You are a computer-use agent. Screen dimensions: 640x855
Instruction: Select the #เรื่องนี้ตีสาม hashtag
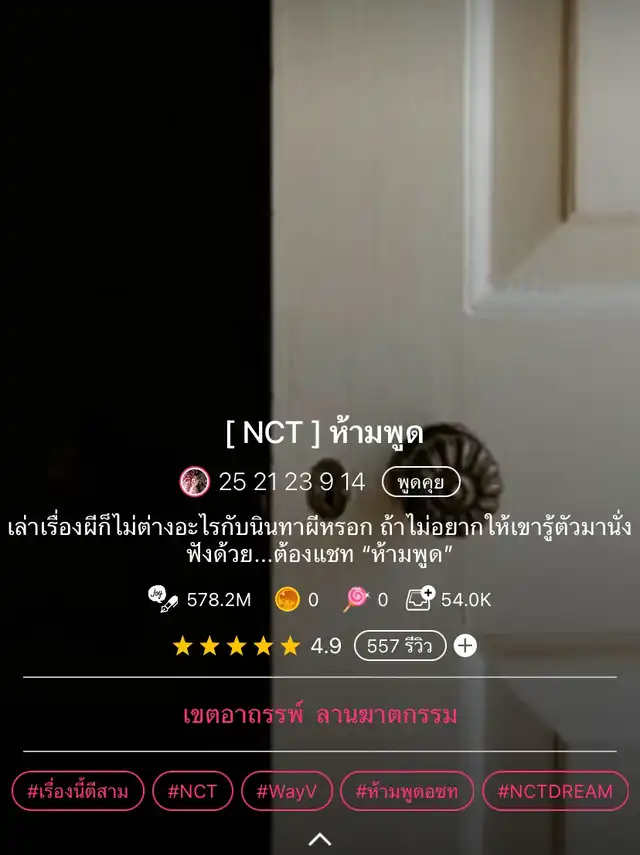pos(78,791)
